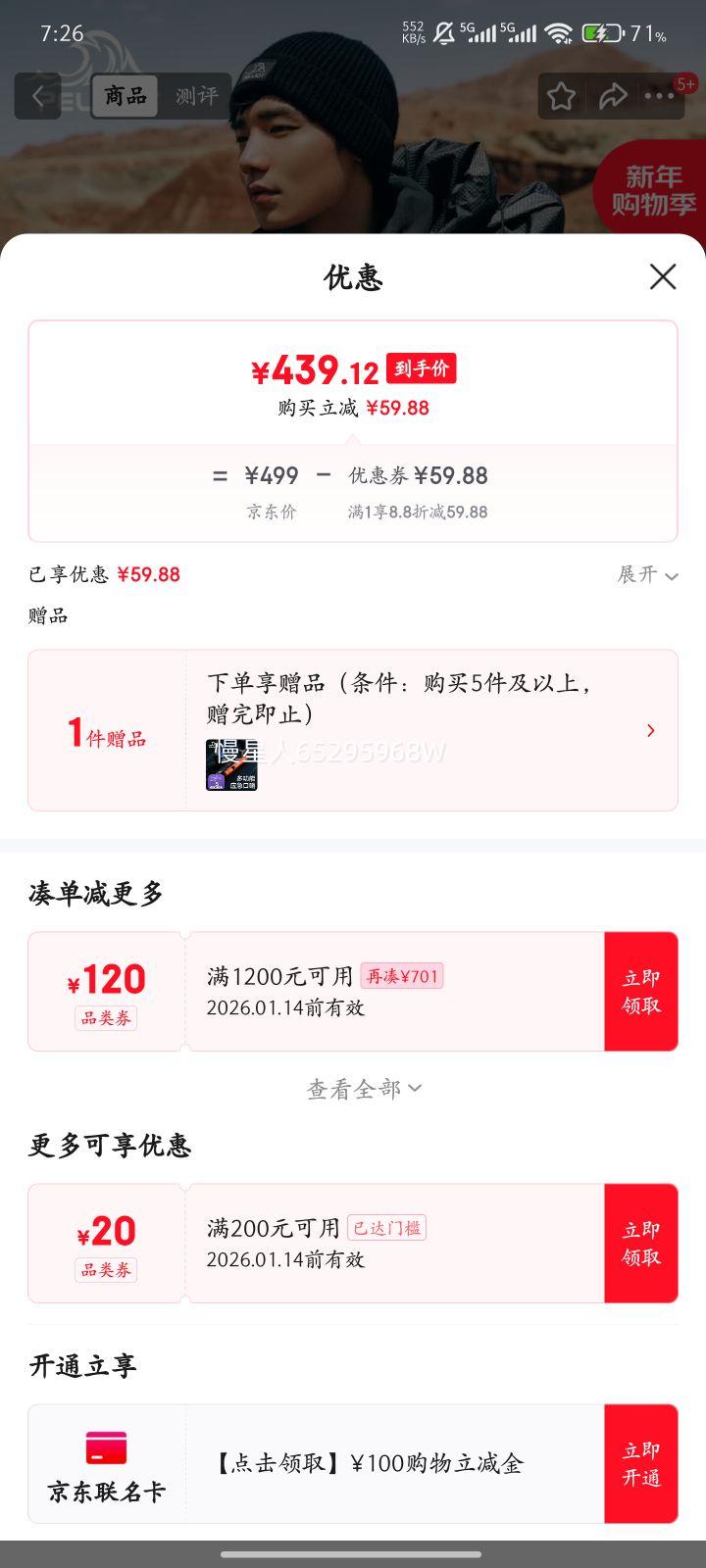The image size is (706, 1568).
Task: Favorite this product with the star icon
Action: click(x=561, y=96)
